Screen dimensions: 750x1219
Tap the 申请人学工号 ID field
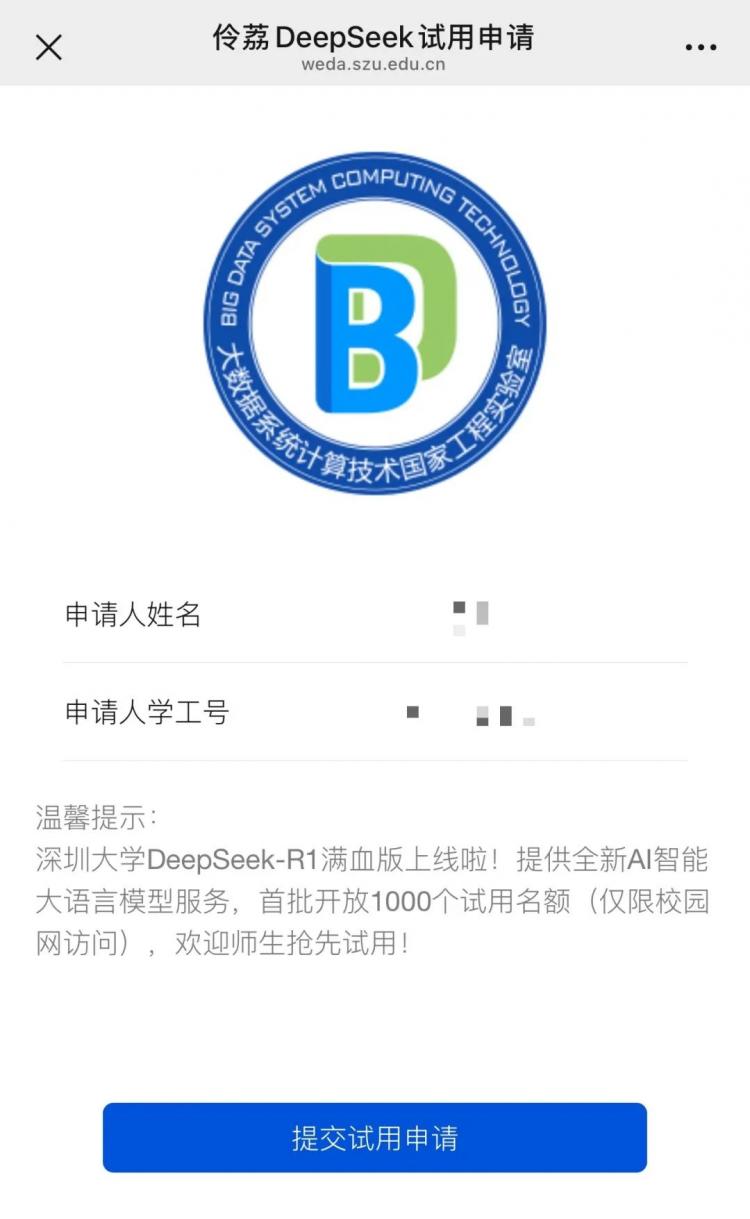[470, 713]
